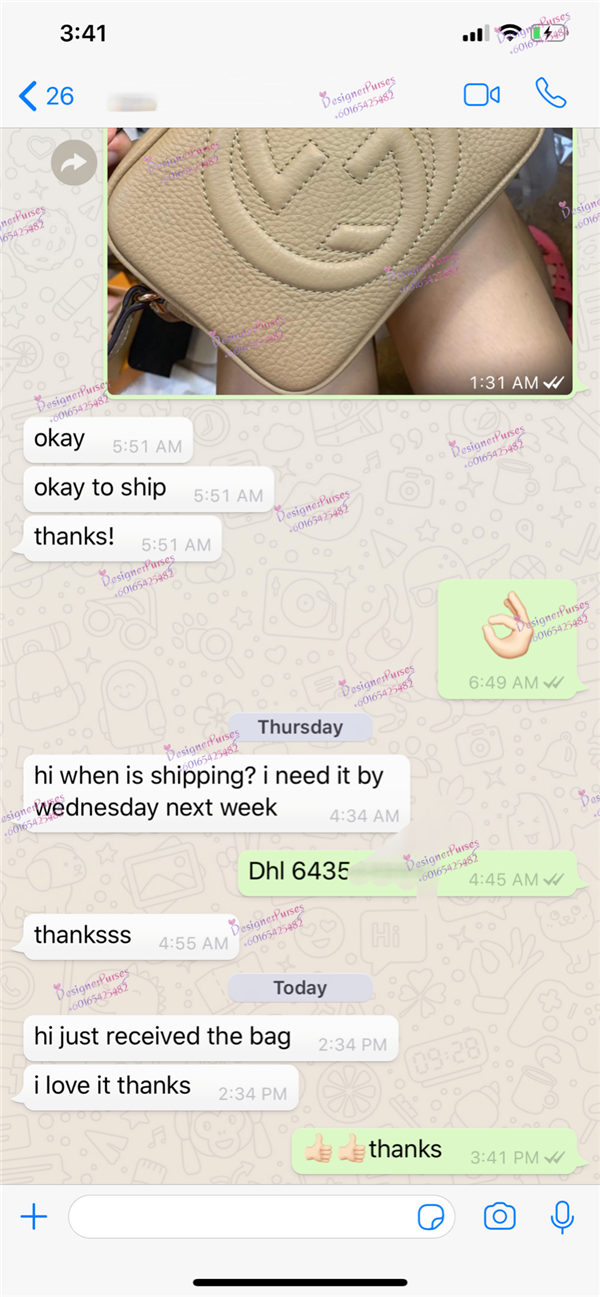
Task: Open the sticker picker
Action: point(431,1217)
